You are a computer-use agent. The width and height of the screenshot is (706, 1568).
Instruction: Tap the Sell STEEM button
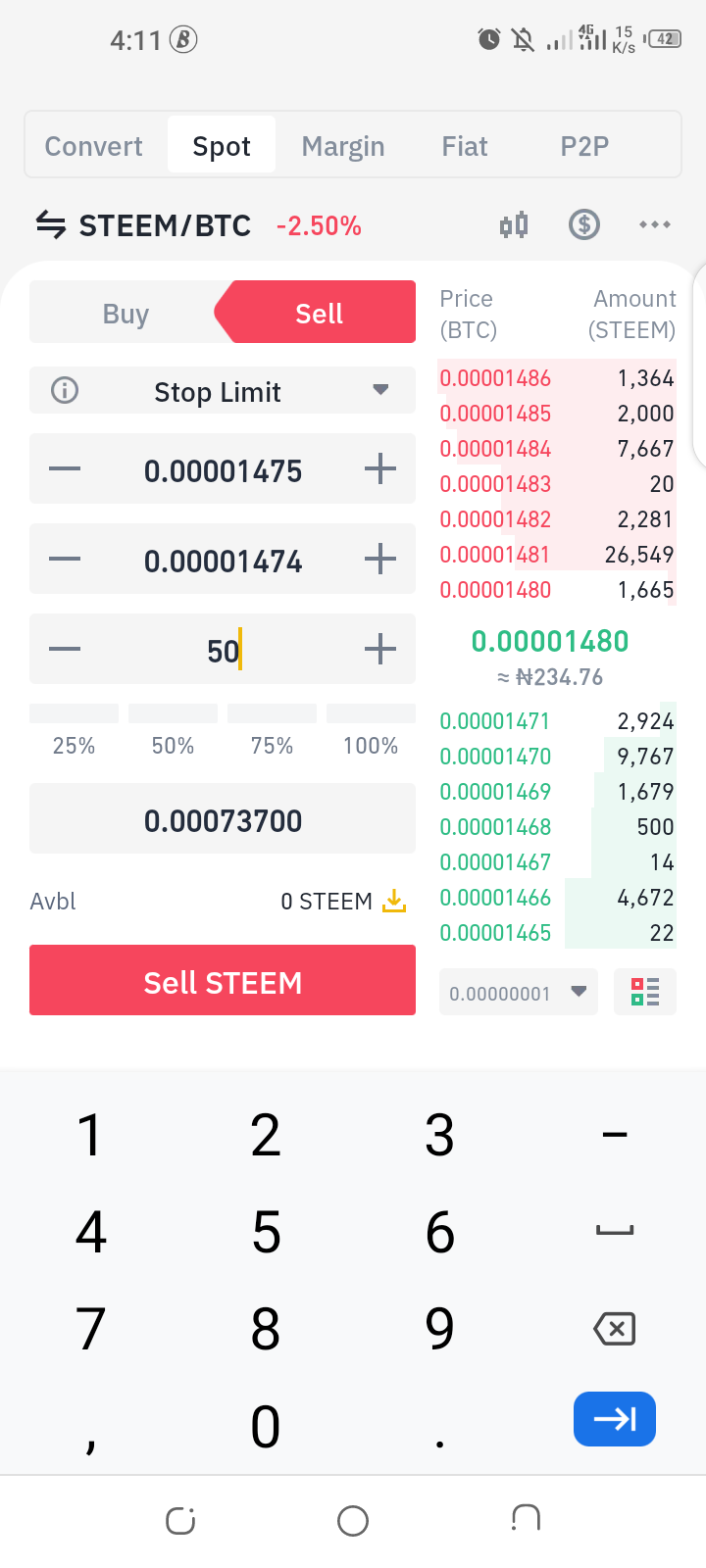click(223, 981)
